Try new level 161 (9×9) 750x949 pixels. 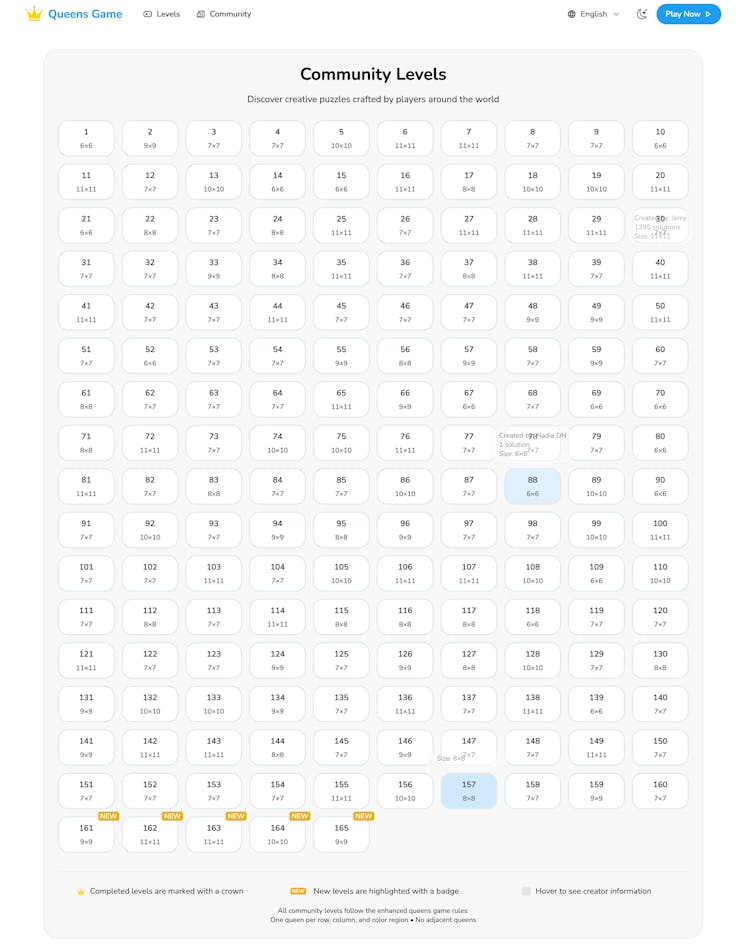click(x=86, y=834)
